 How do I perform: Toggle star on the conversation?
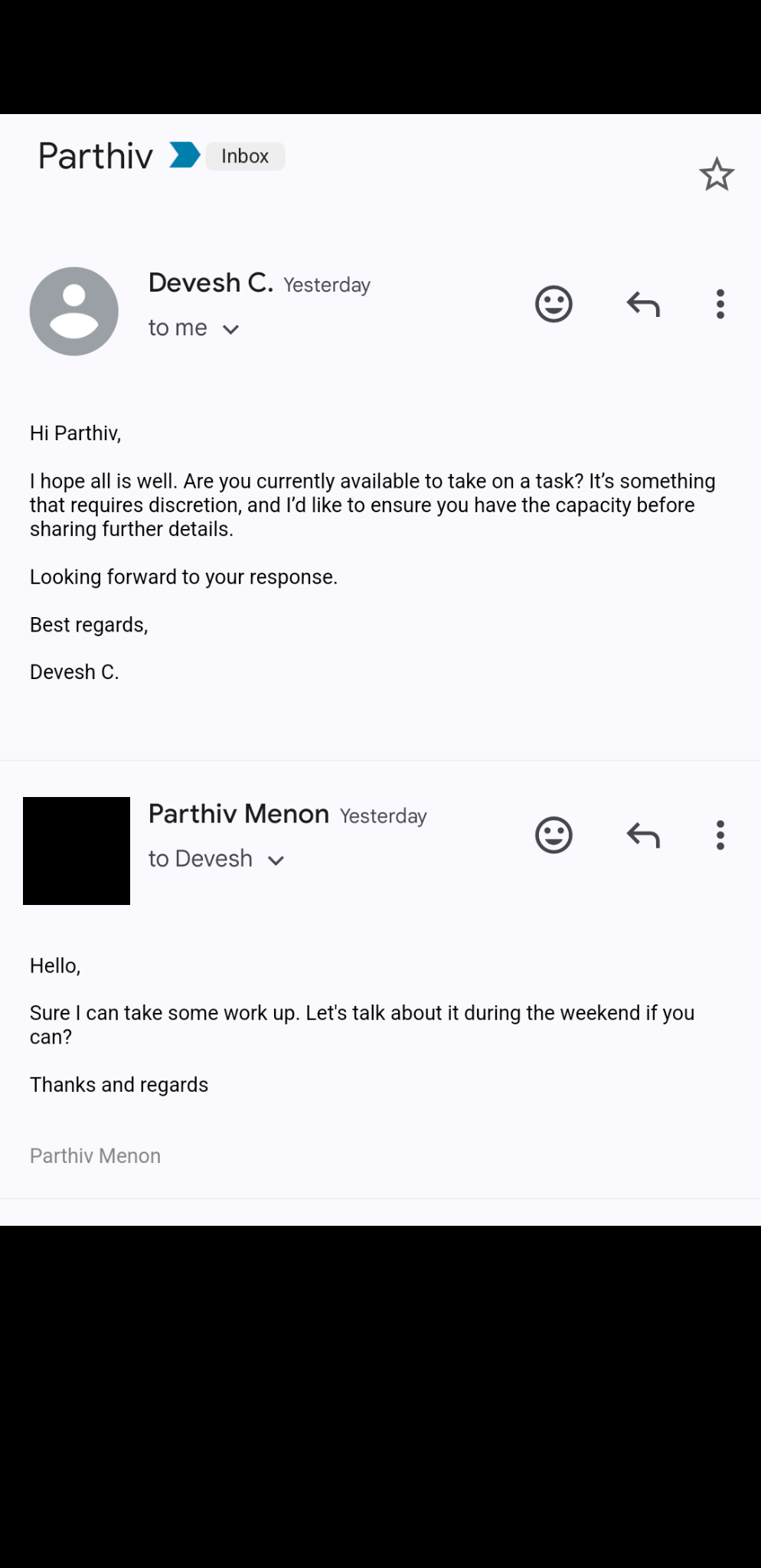(717, 174)
